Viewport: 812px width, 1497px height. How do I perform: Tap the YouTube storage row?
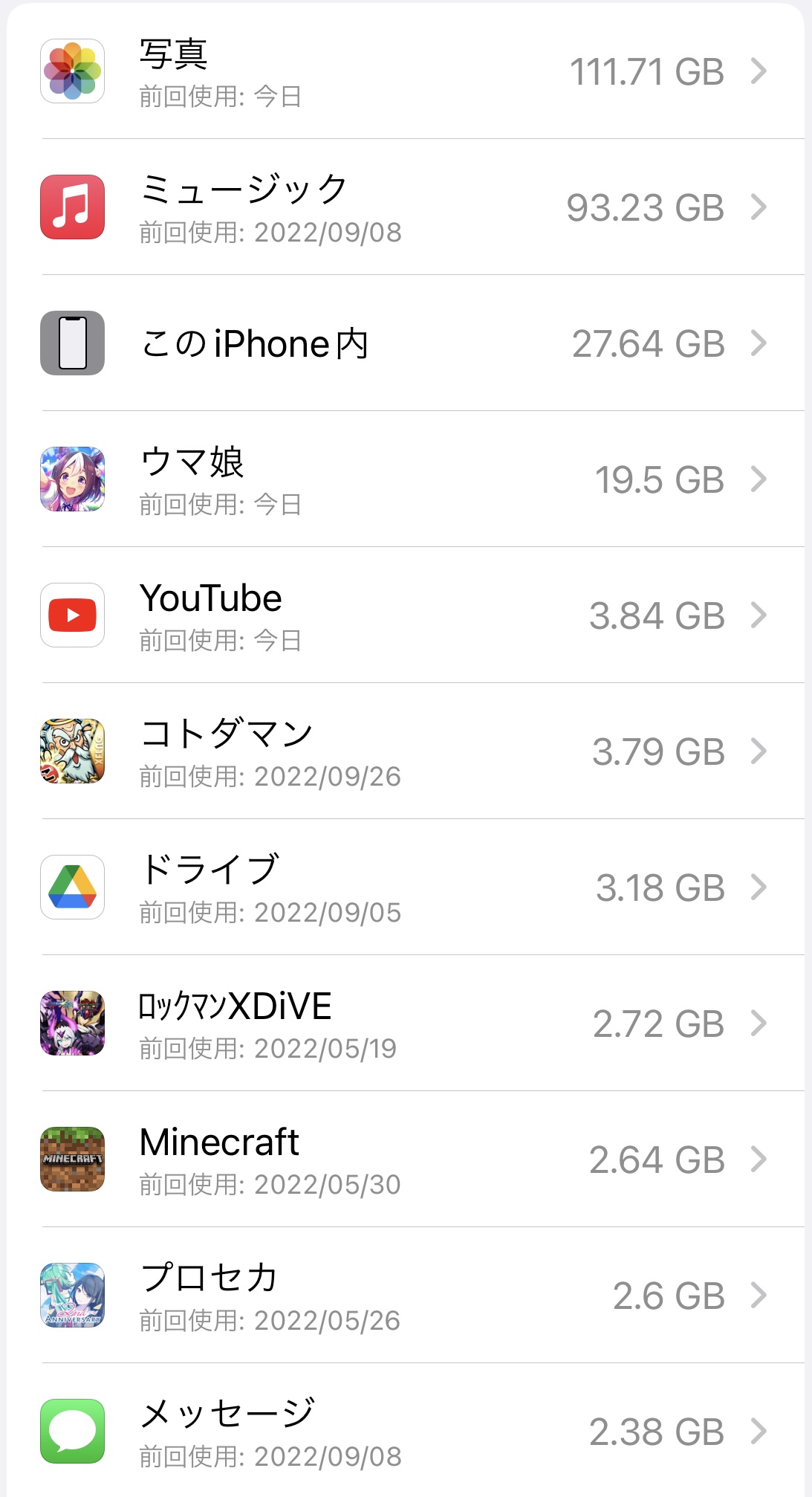[x=405, y=615]
